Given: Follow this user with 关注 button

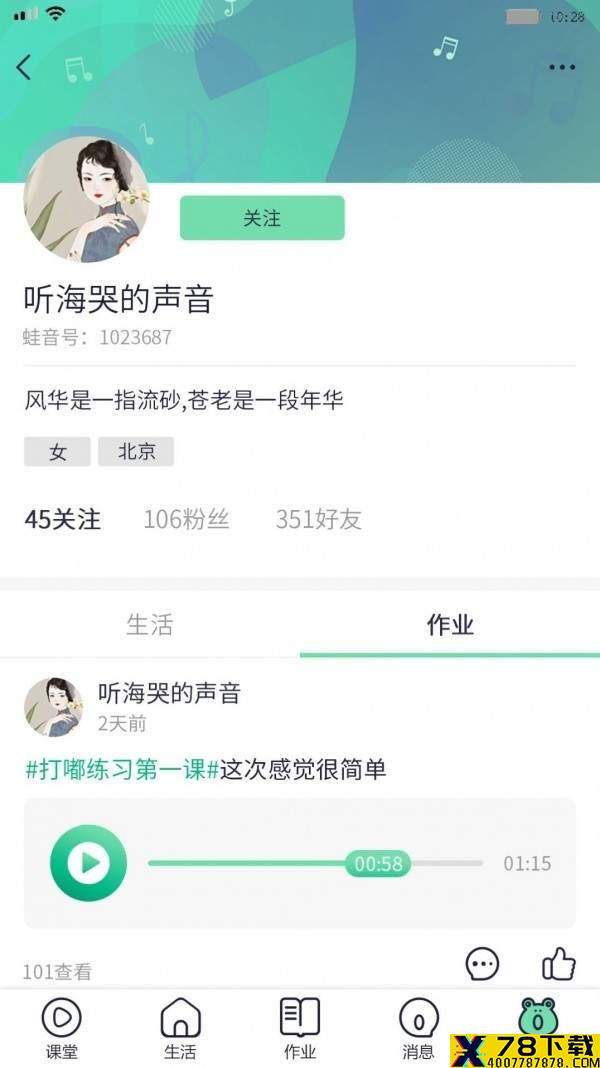Looking at the screenshot, I should (x=262, y=218).
